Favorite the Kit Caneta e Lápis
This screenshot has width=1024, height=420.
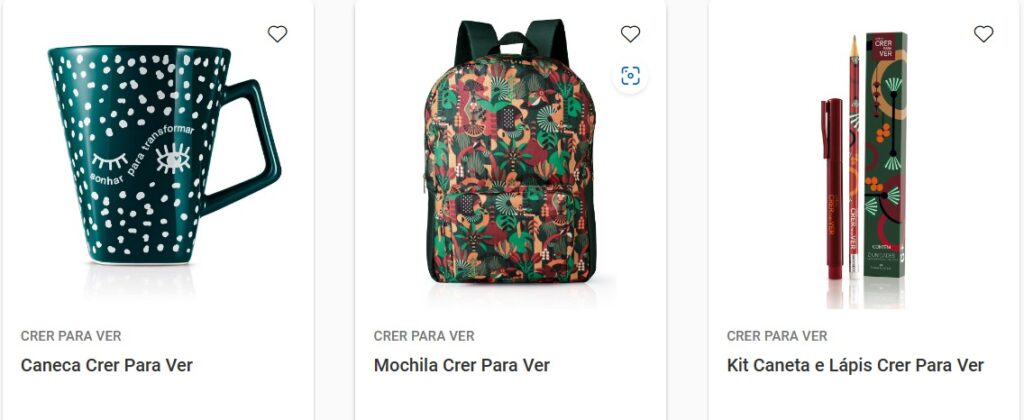point(983,34)
